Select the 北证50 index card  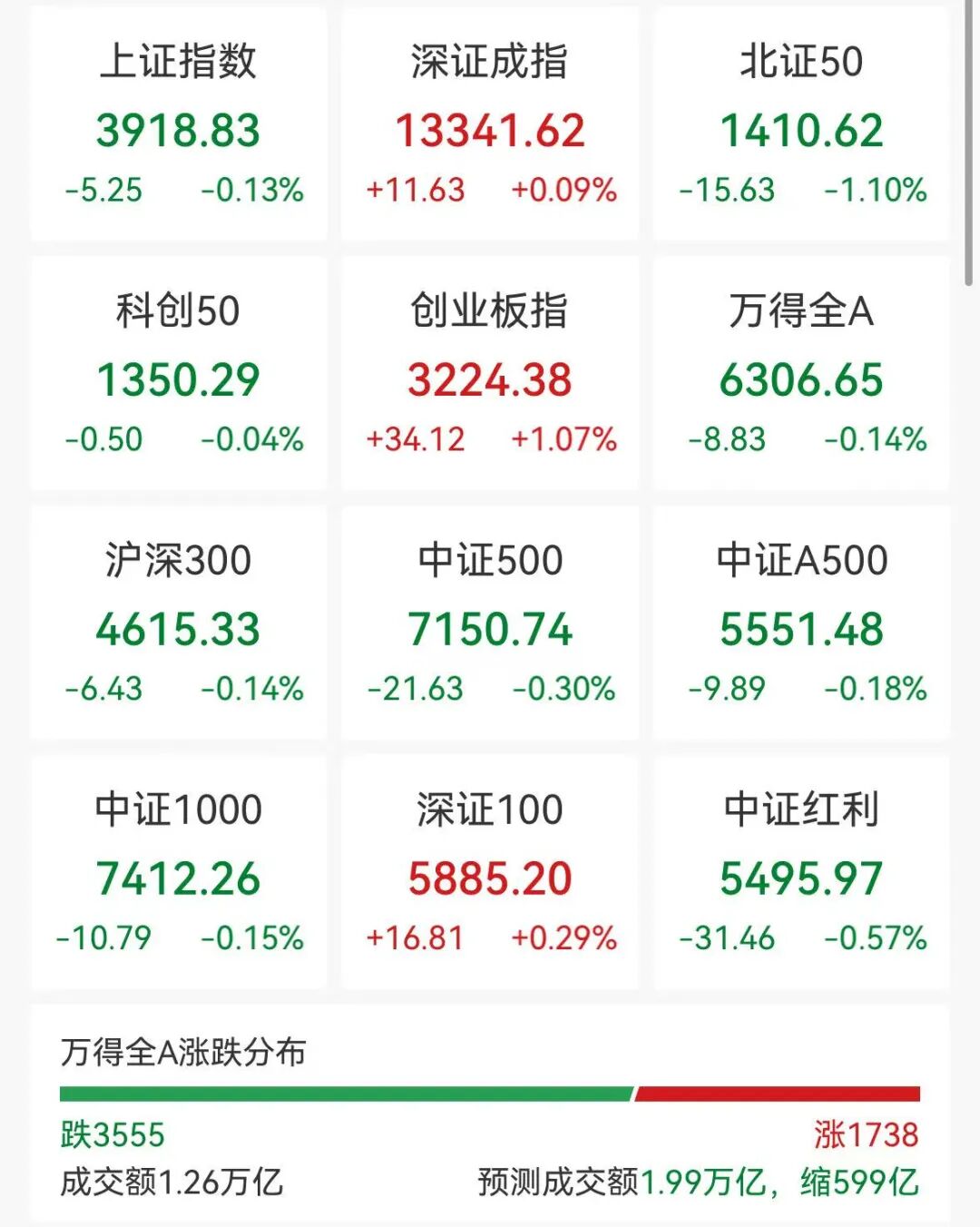point(801,125)
